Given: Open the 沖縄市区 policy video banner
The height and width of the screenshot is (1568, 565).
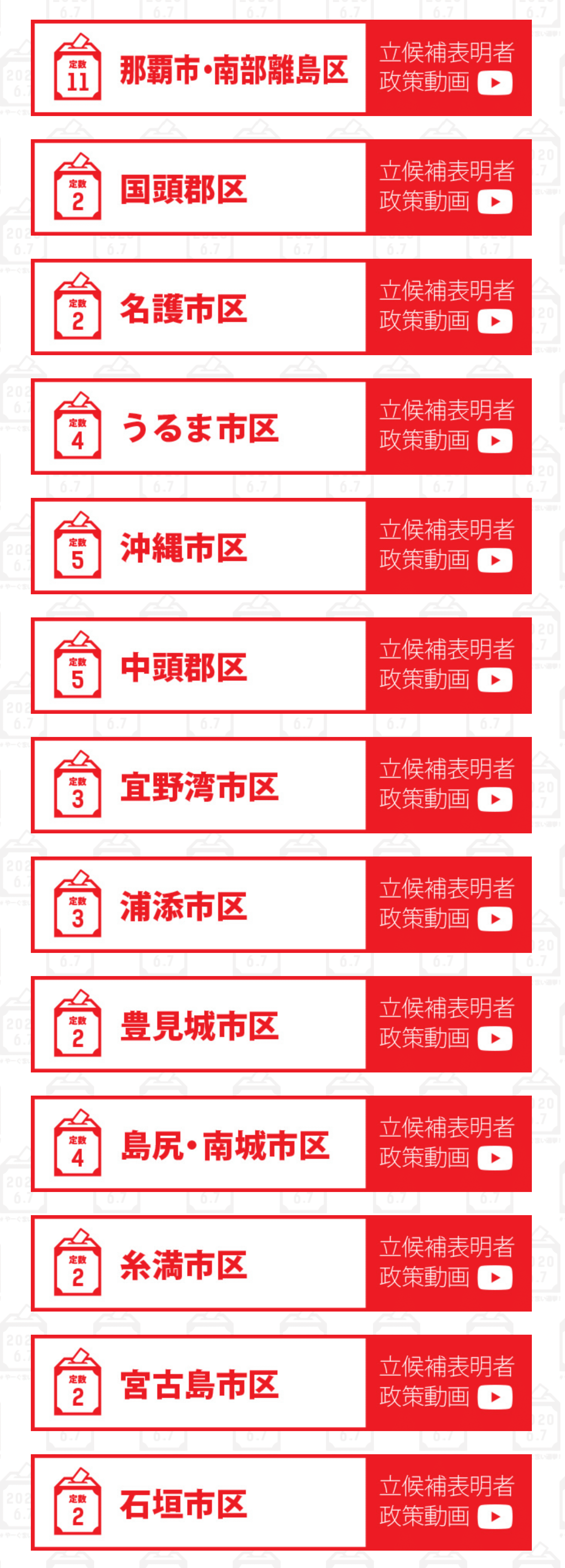Looking at the screenshot, I should tap(281, 546).
